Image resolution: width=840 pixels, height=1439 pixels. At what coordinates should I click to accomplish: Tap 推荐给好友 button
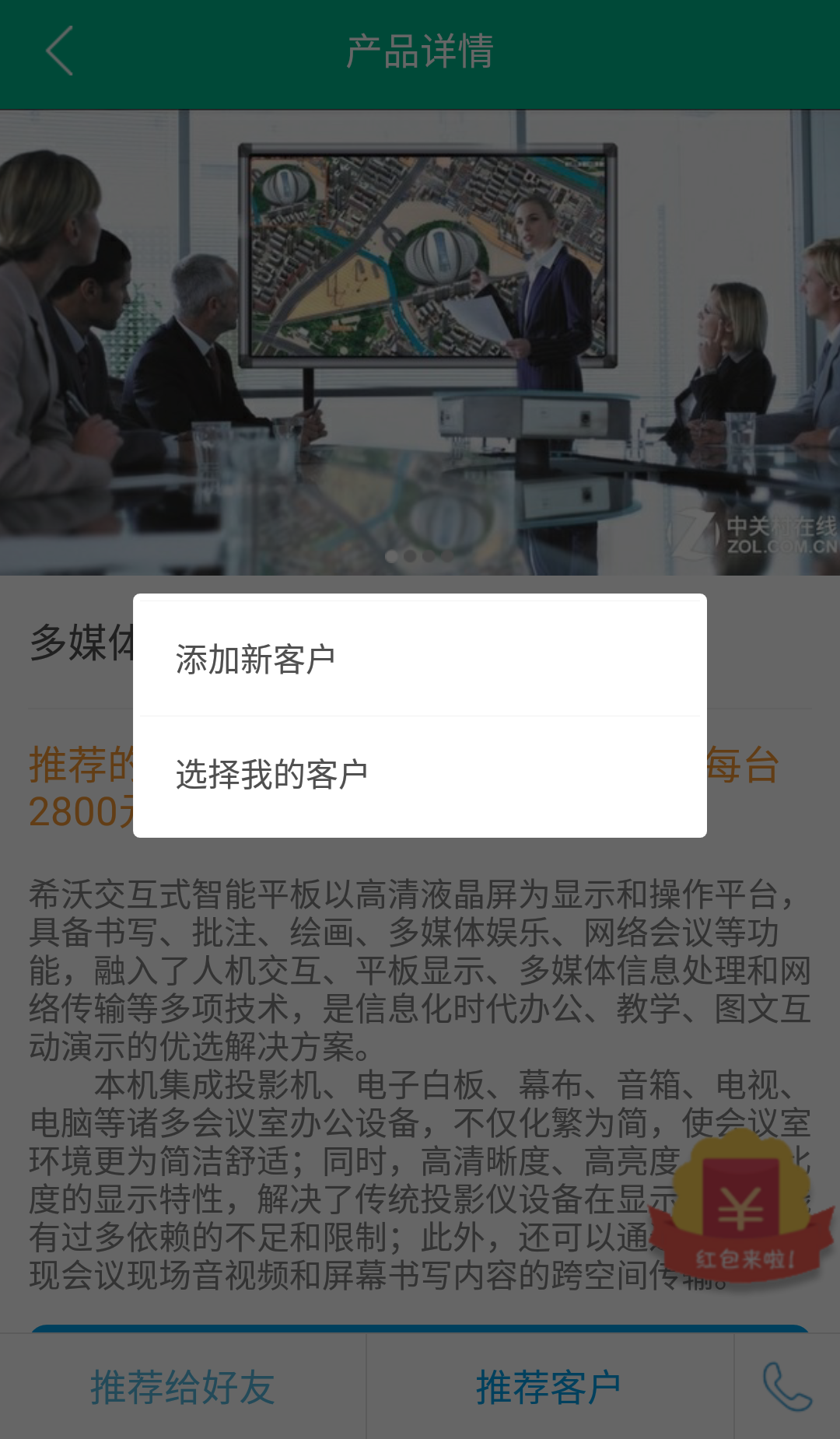click(x=183, y=1387)
